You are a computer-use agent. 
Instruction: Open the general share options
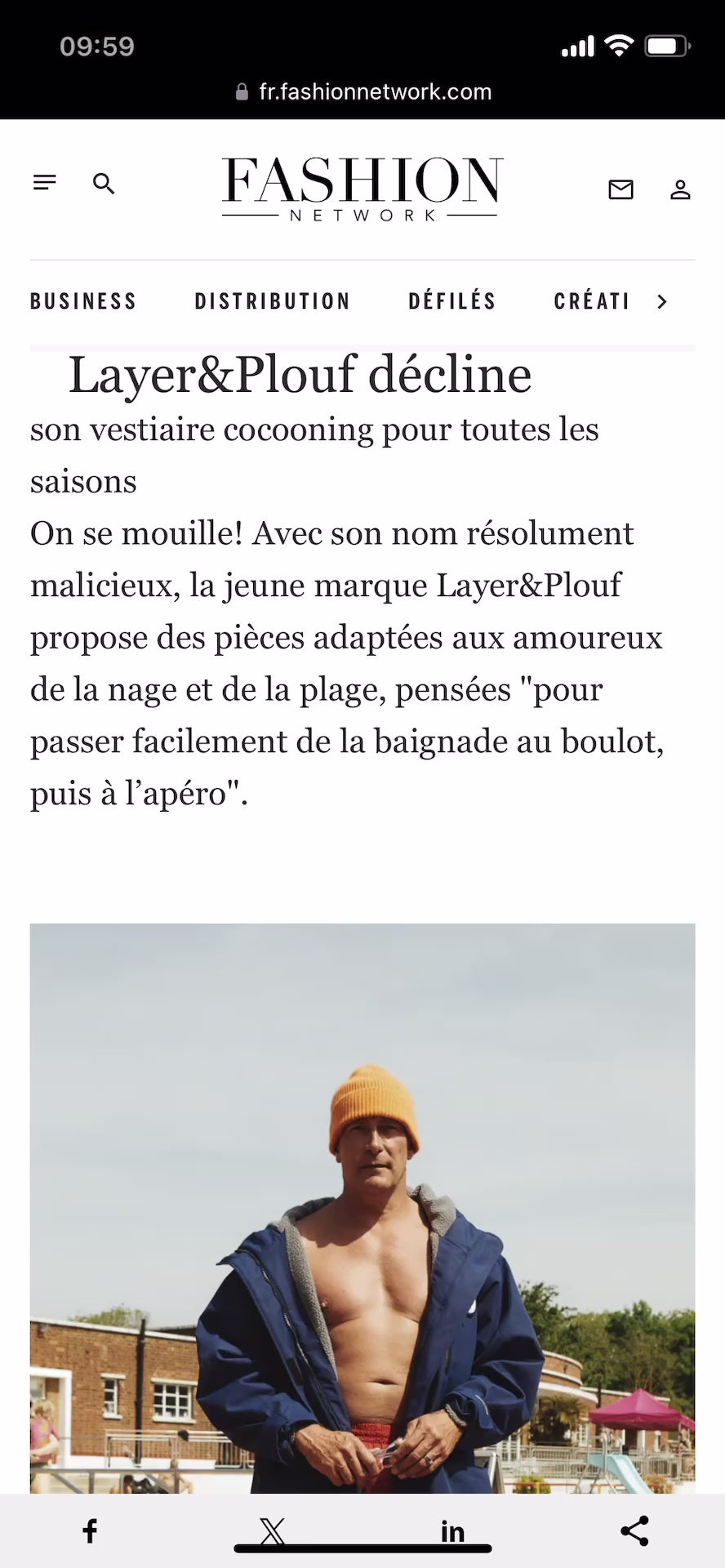[x=634, y=1531]
